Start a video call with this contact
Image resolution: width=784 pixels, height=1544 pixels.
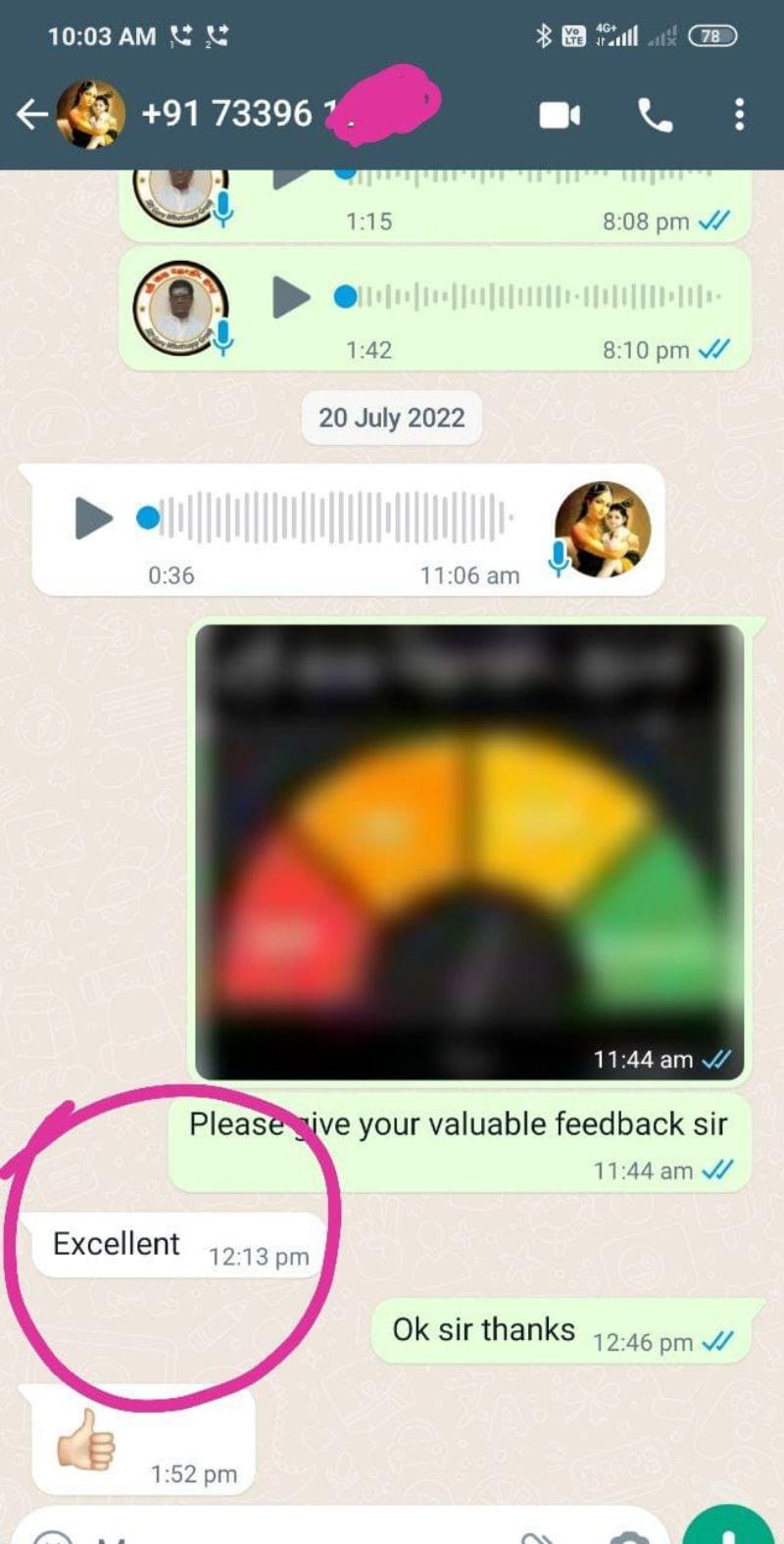pos(560,116)
